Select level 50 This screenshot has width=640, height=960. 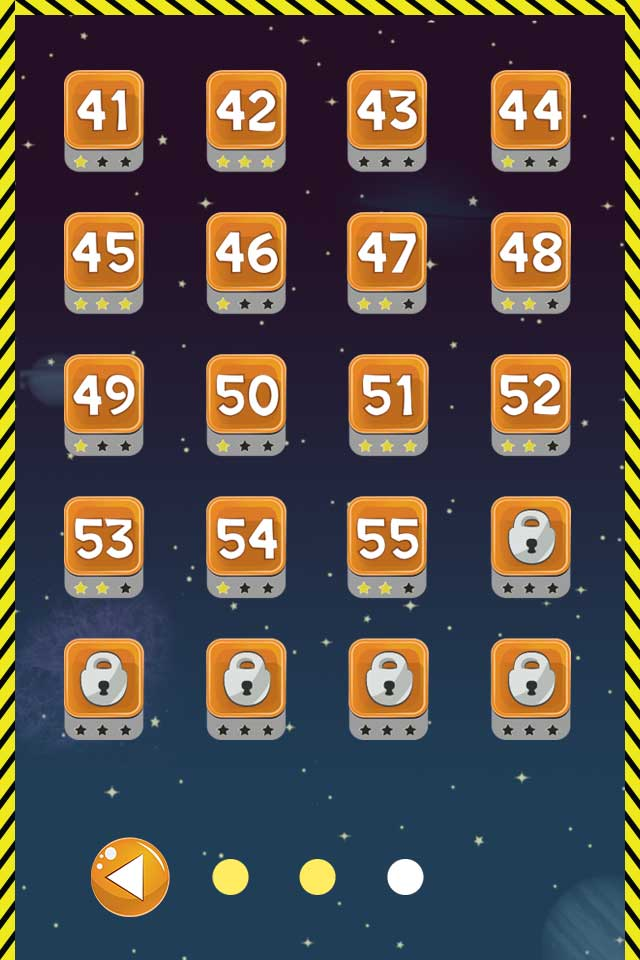pos(246,396)
